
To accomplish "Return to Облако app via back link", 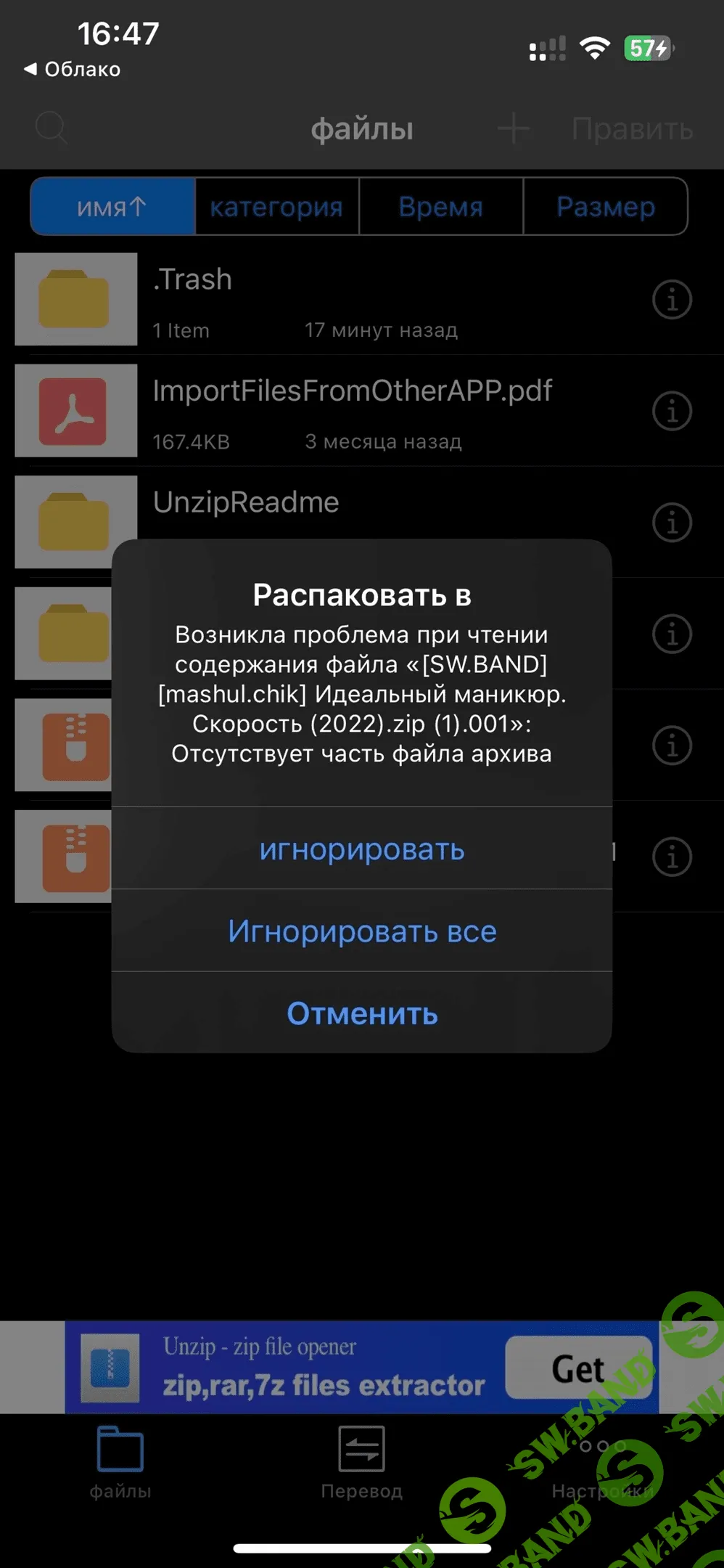I will (73, 69).
